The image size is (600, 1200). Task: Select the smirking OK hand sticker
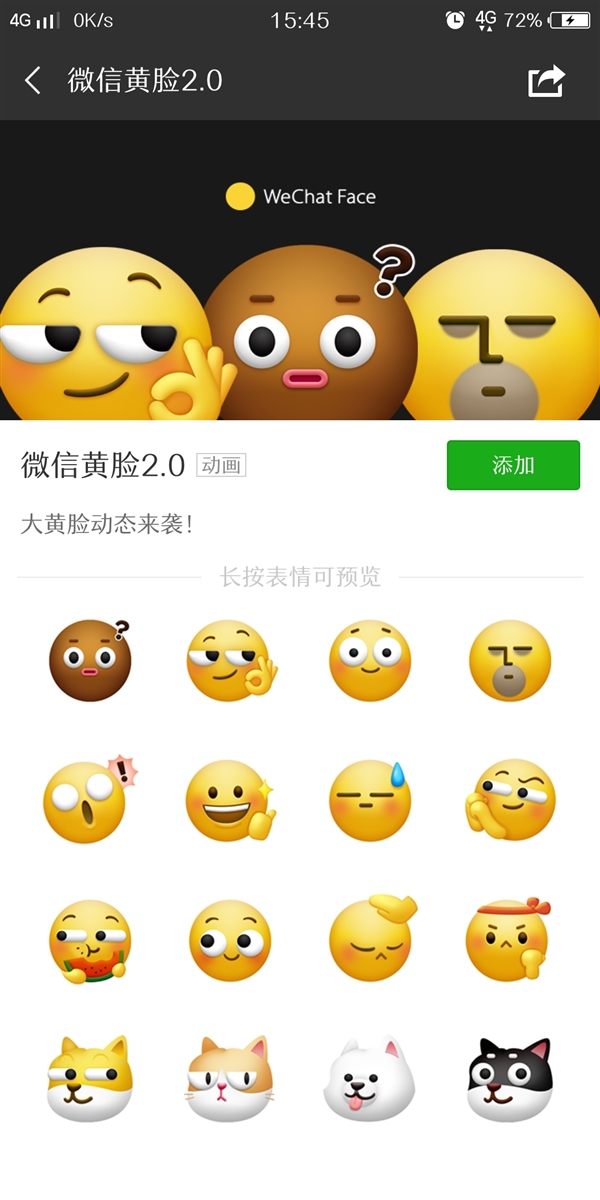click(230, 660)
